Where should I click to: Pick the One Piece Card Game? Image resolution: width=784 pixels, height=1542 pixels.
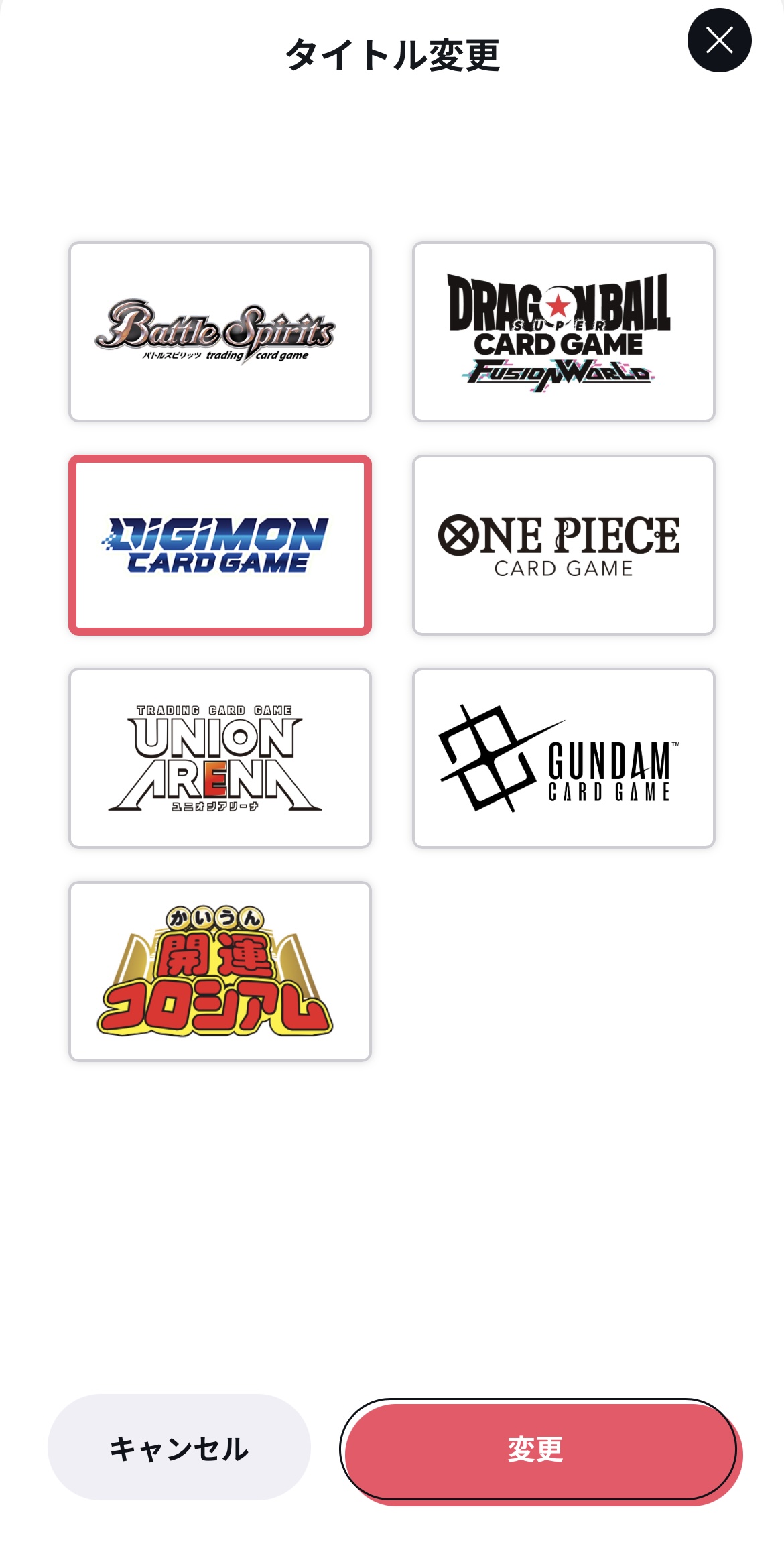click(x=564, y=545)
